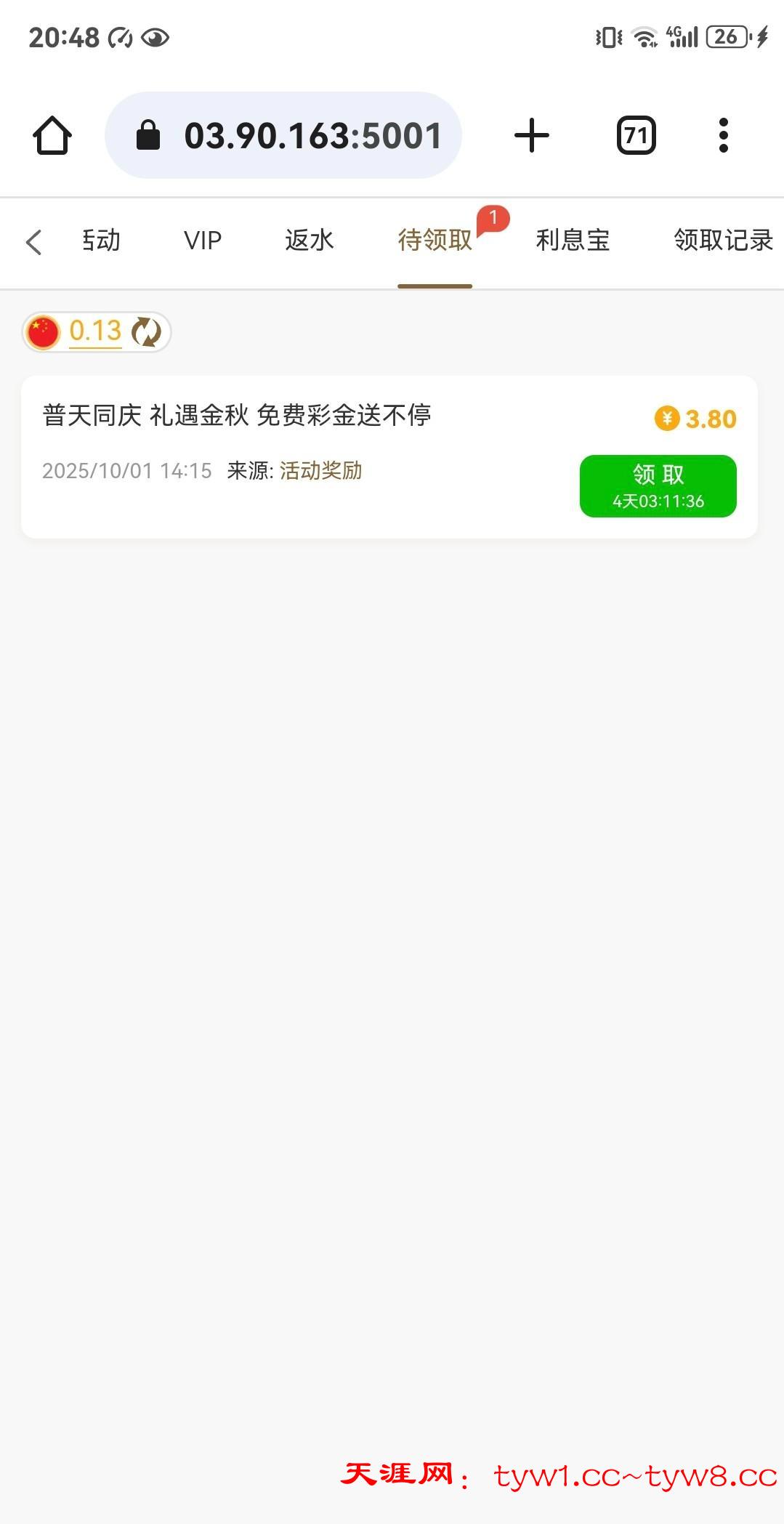Refresh the 0.13 balance

pos(147,332)
